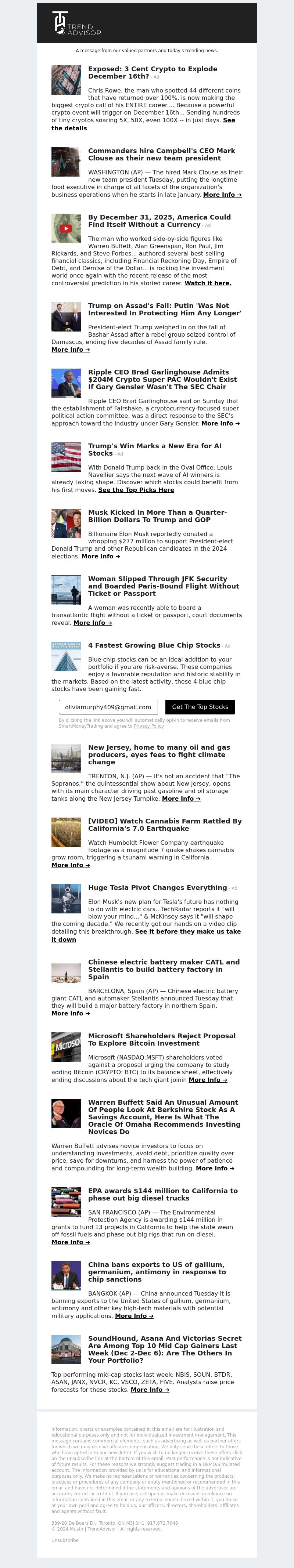The image size is (294, 1568).
Task: Open More Info on cannabis farm earthquake video
Action: 71,865
